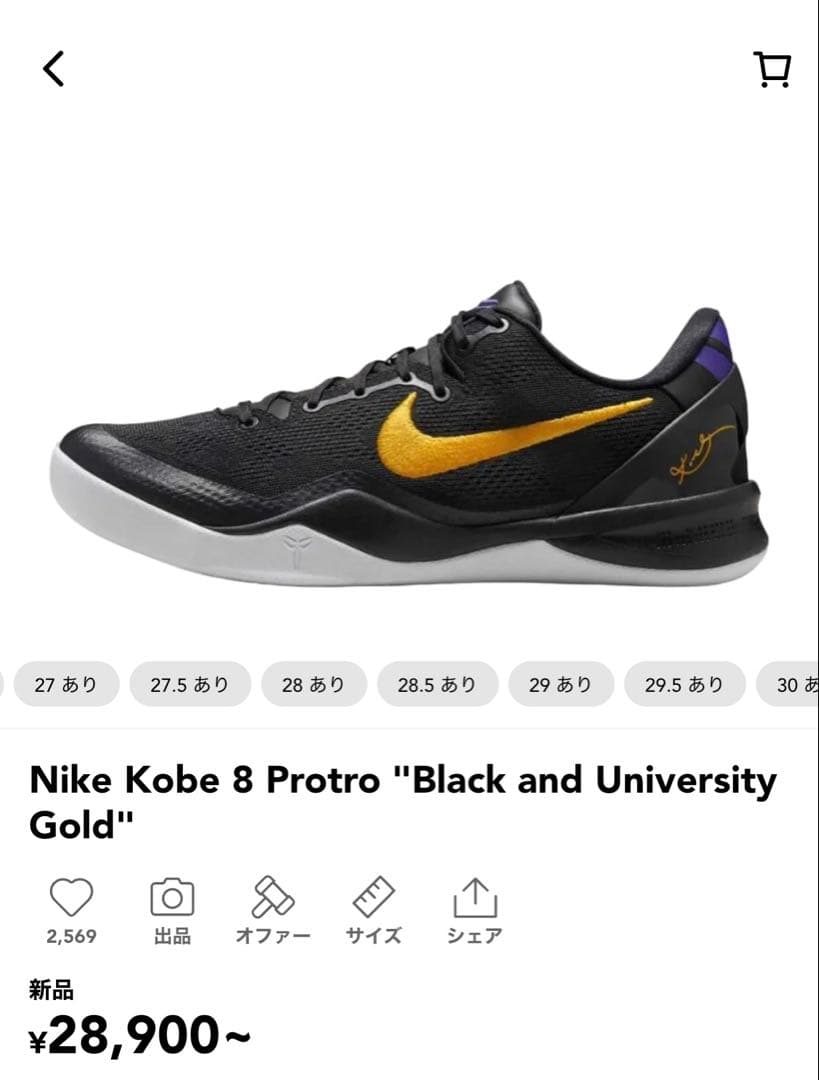Choose the 28.5 あり size chip
This screenshot has width=819, height=1080.
pos(437,684)
